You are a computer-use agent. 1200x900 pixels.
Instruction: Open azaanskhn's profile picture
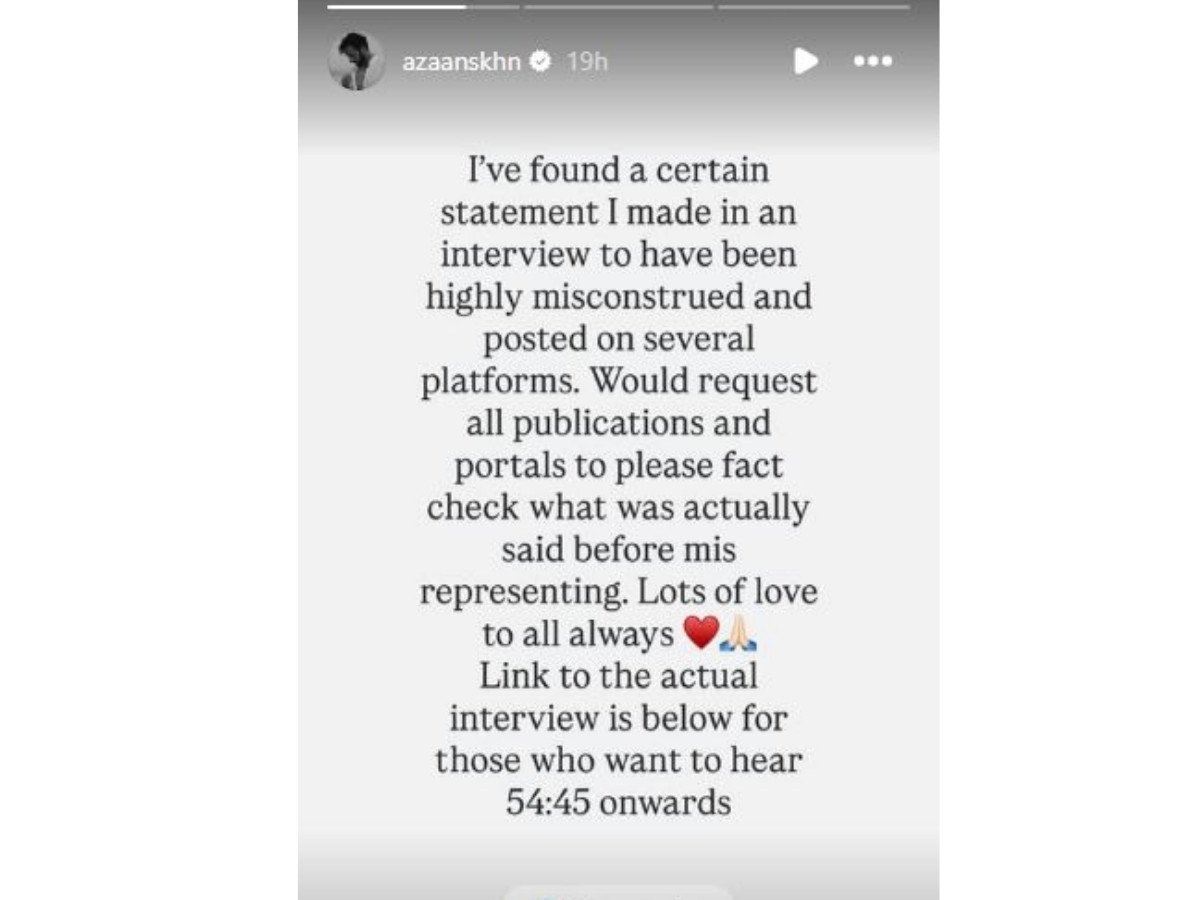coord(356,61)
